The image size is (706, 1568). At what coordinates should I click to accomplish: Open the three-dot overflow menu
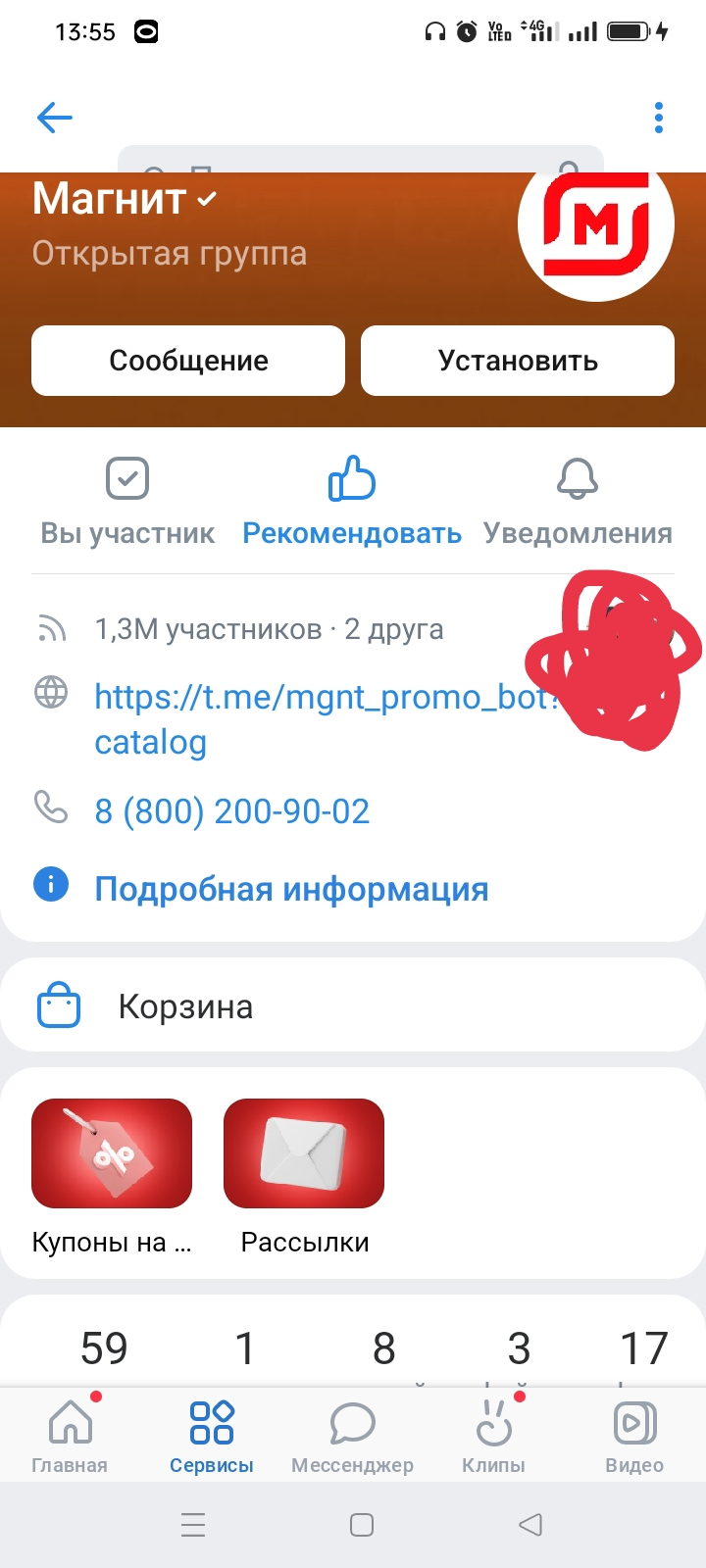(x=659, y=118)
